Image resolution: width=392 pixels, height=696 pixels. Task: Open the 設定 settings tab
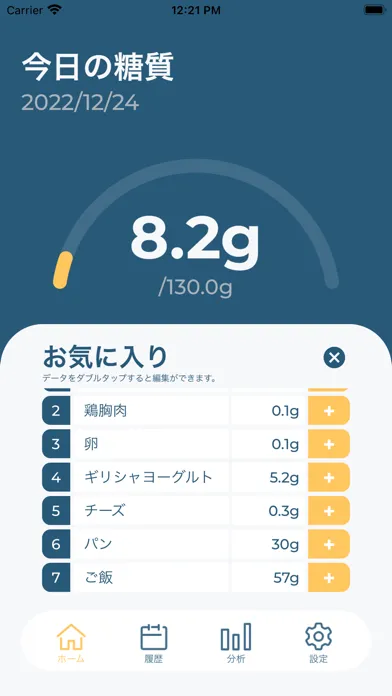pos(318,643)
